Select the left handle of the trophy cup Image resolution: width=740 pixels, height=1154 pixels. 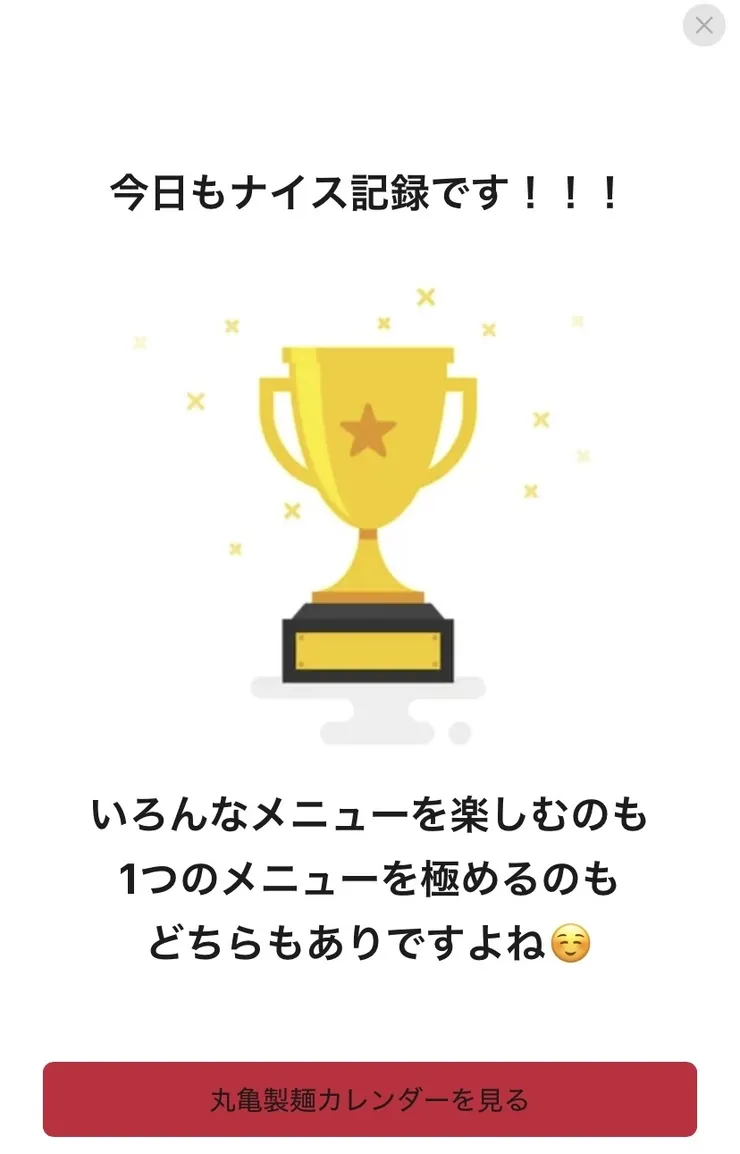pyautogui.click(x=266, y=430)
